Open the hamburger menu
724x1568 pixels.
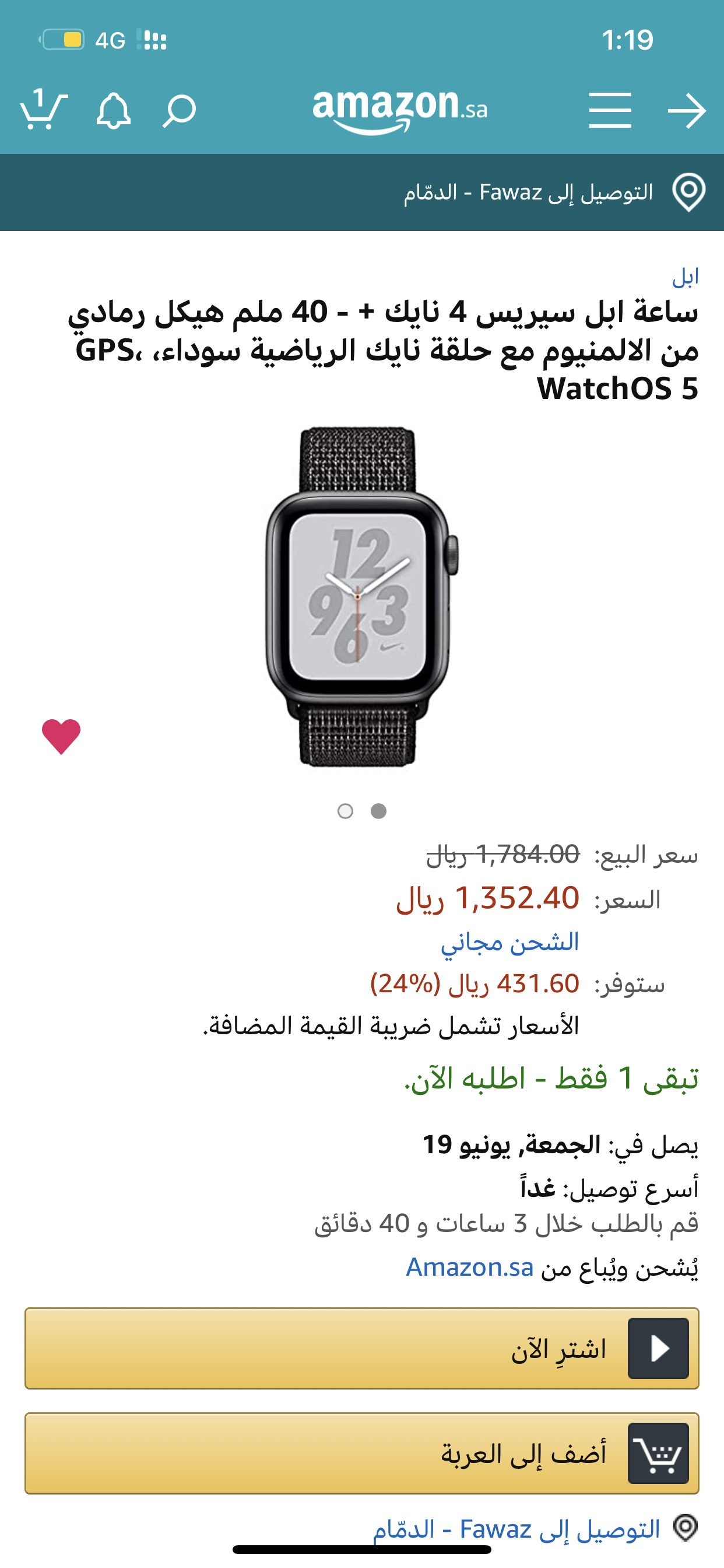tap(610, 110)
